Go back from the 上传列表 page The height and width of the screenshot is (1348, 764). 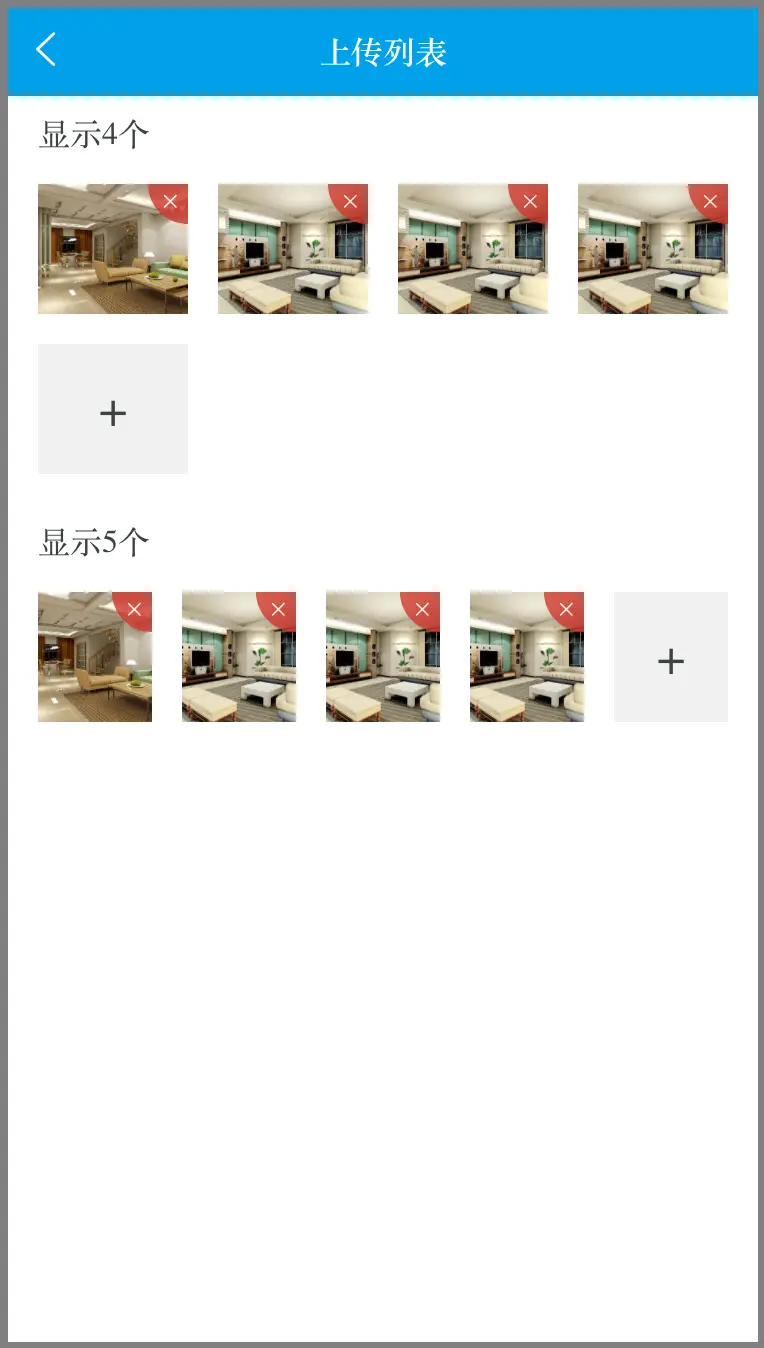coord(46,50)
